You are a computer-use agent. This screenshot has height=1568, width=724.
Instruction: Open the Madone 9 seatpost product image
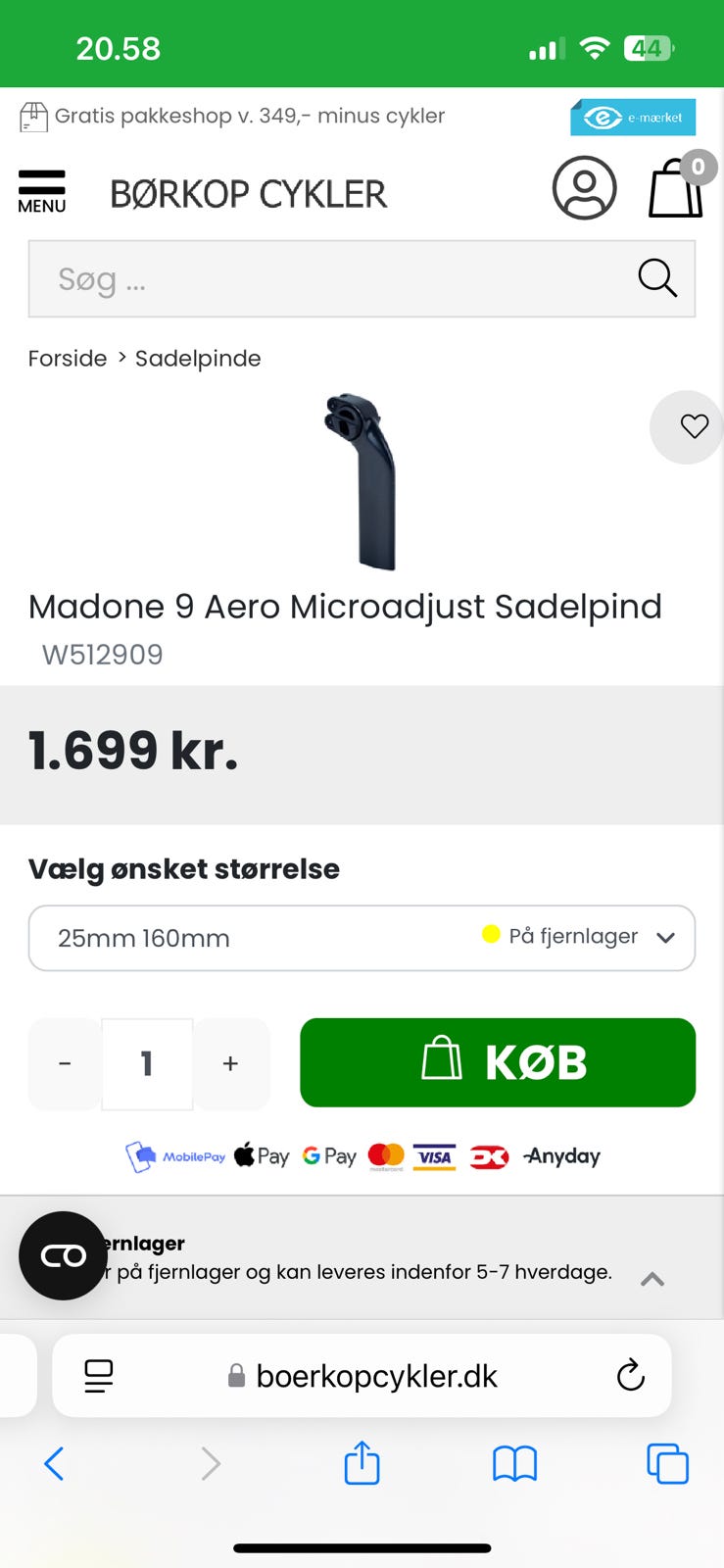click(x=362, y=480)
